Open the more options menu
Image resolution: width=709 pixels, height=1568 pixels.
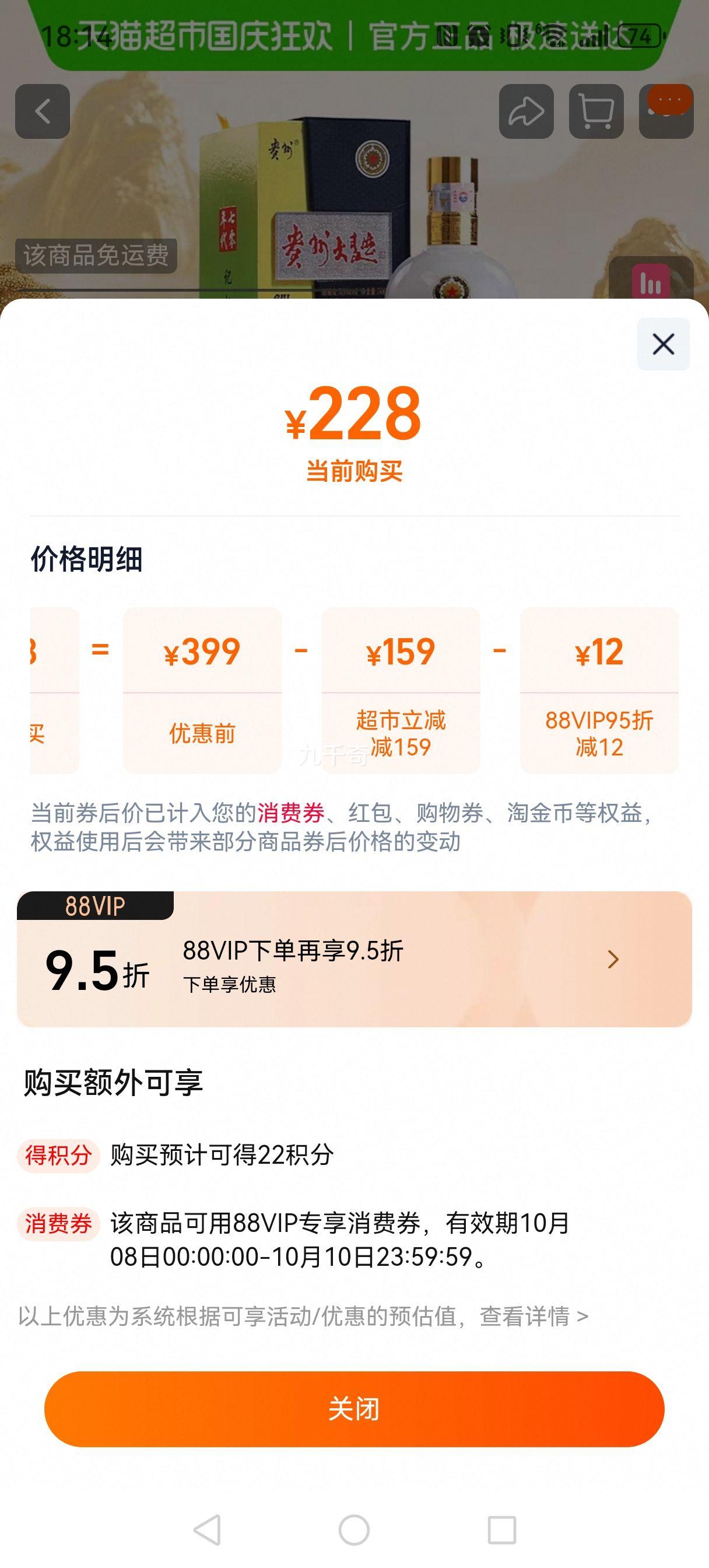(666, 111)
